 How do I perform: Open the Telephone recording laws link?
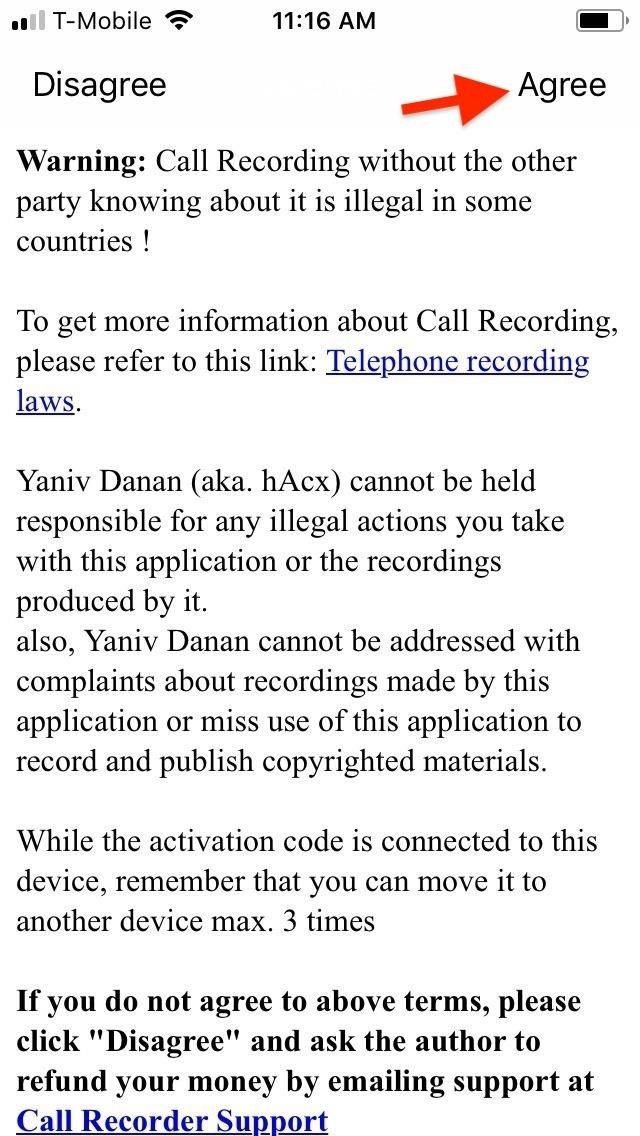click(457, 361)
